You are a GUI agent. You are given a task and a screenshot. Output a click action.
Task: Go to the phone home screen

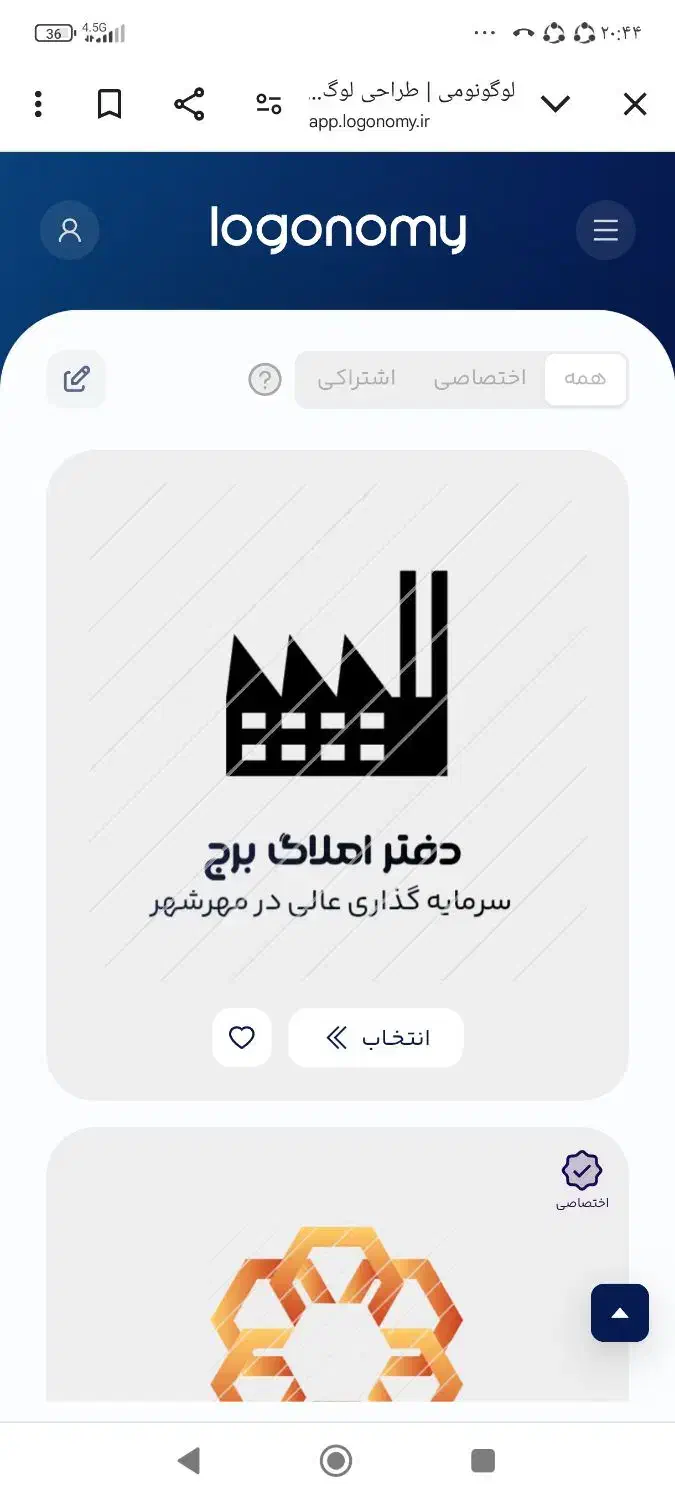(336, 1461)
